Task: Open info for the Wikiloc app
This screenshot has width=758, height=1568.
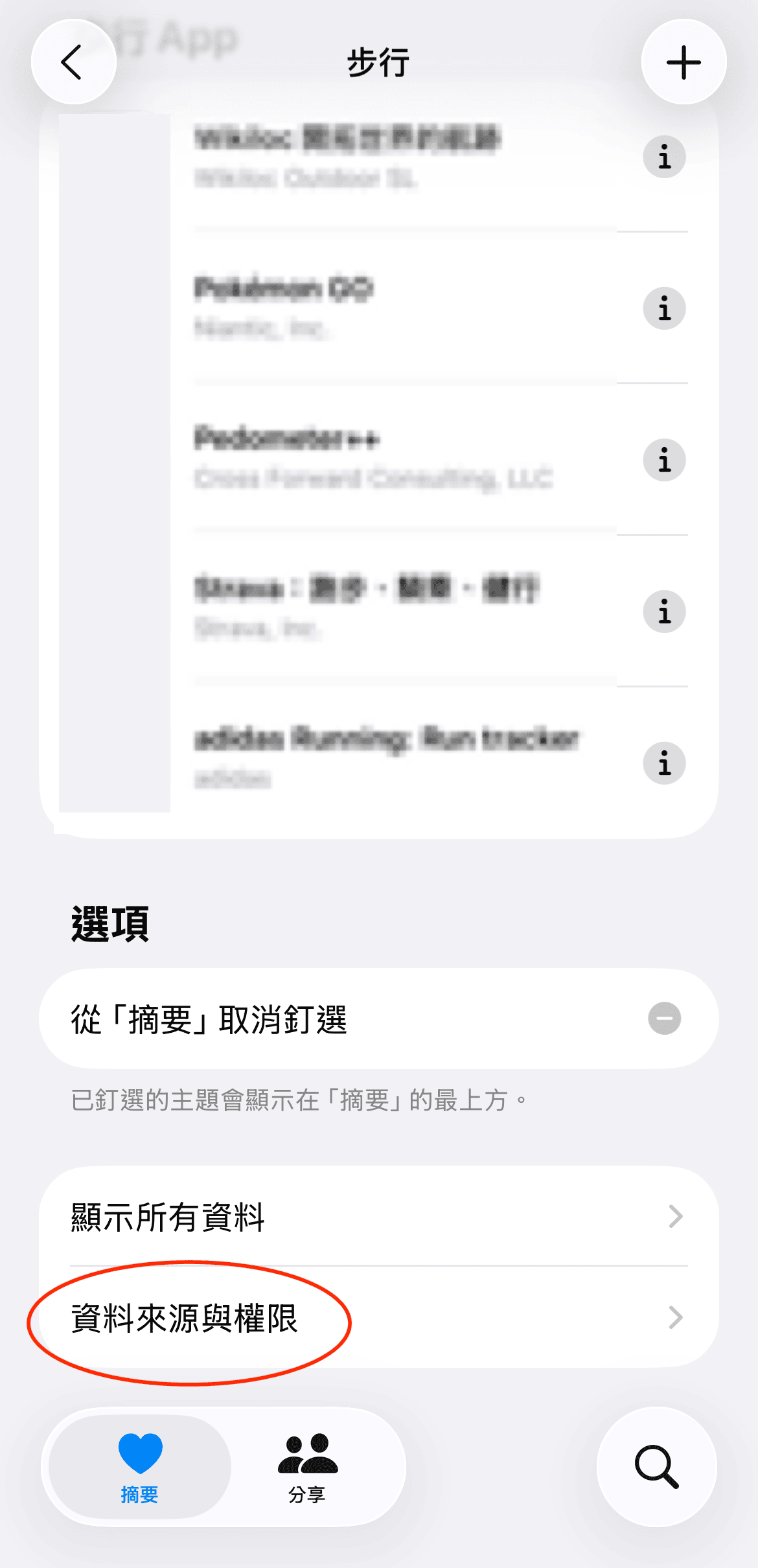Action: pos(664,157)
